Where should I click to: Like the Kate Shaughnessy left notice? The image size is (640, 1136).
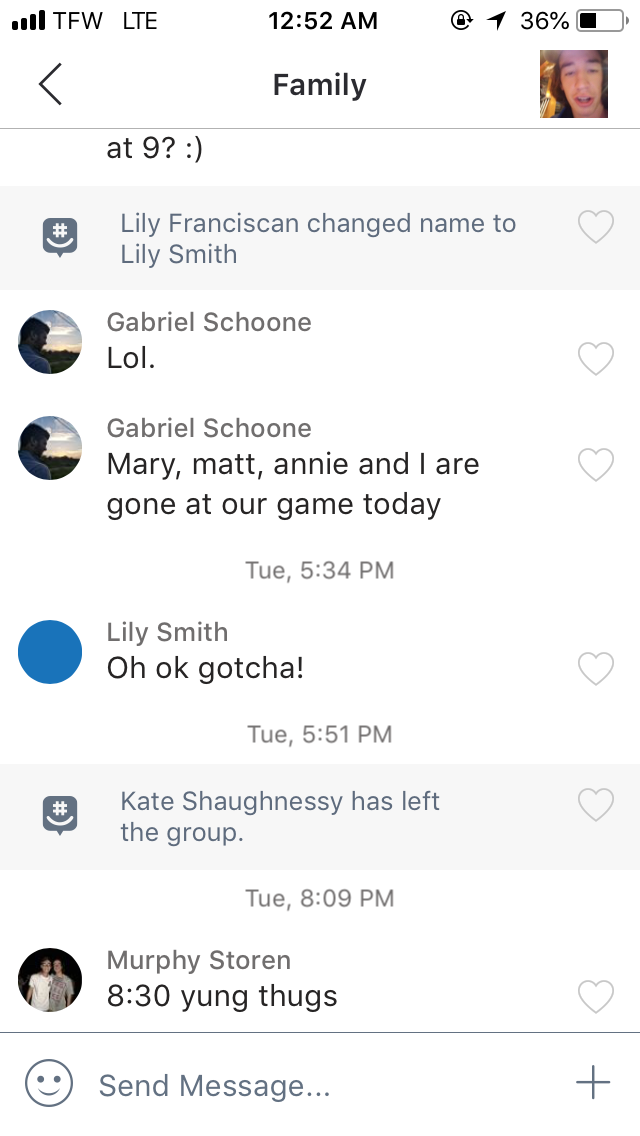click(596, 804)
